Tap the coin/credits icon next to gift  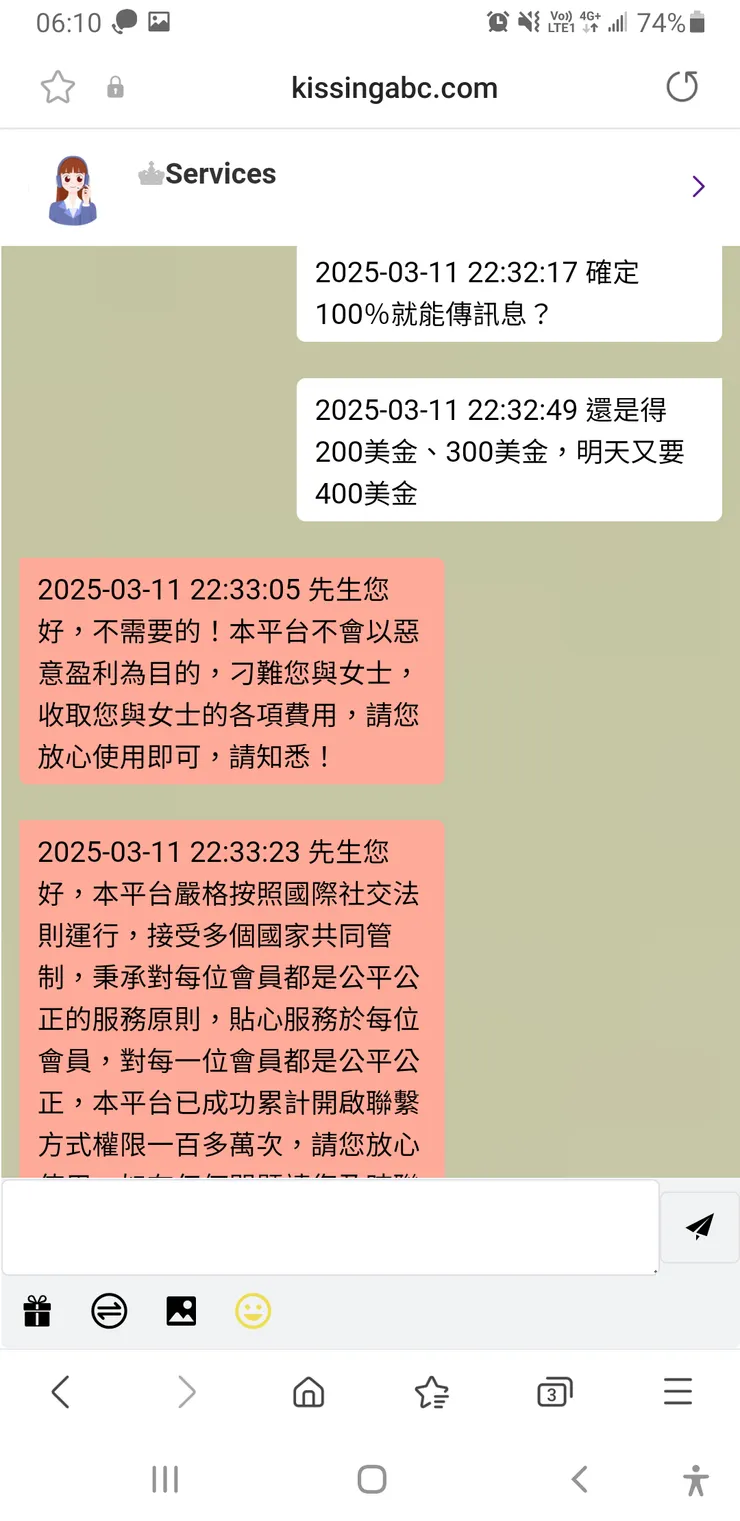[109, 1310]
